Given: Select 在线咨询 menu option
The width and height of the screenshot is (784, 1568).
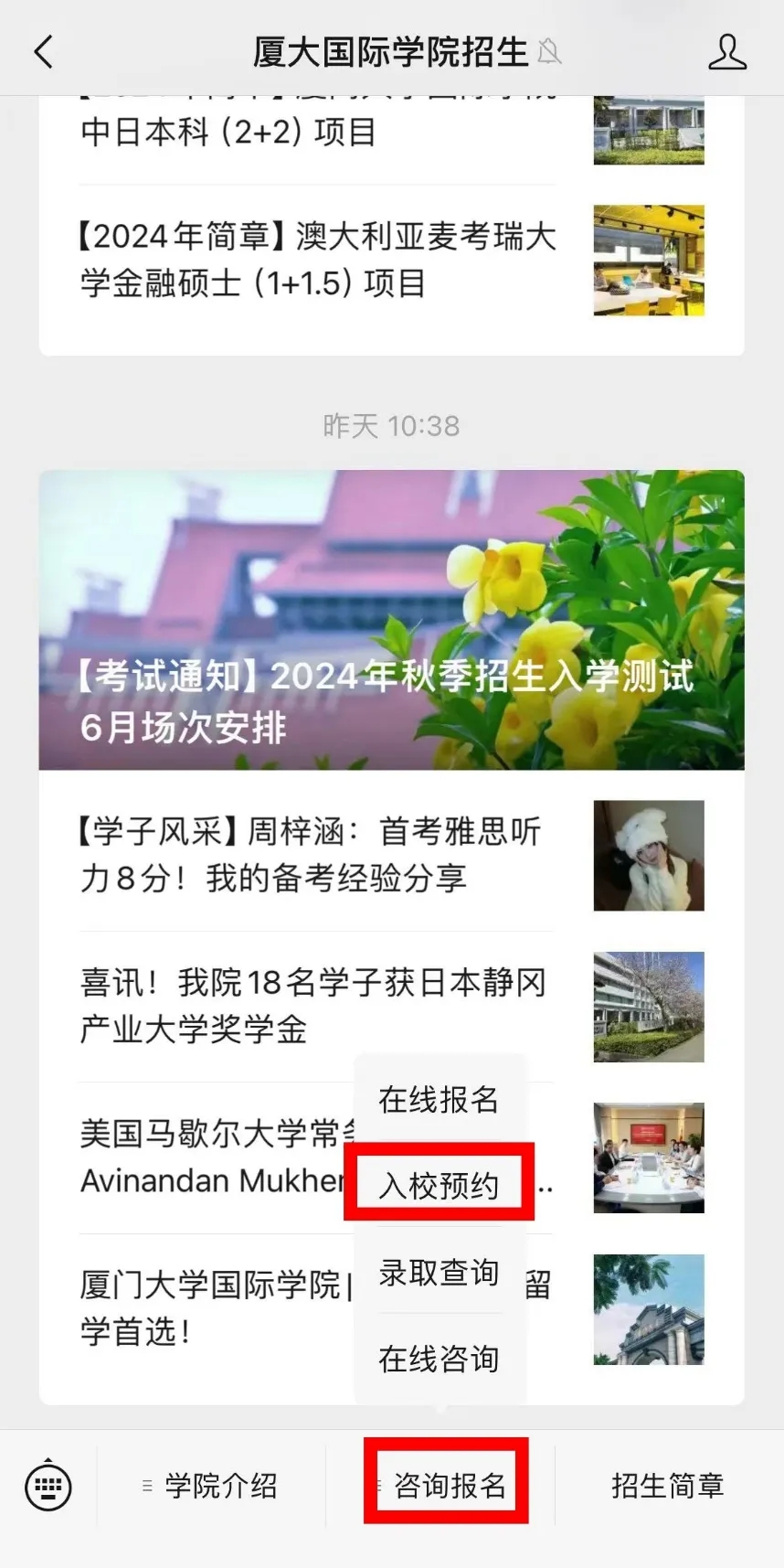Looking at the screenshot, I should point(439,1359).
